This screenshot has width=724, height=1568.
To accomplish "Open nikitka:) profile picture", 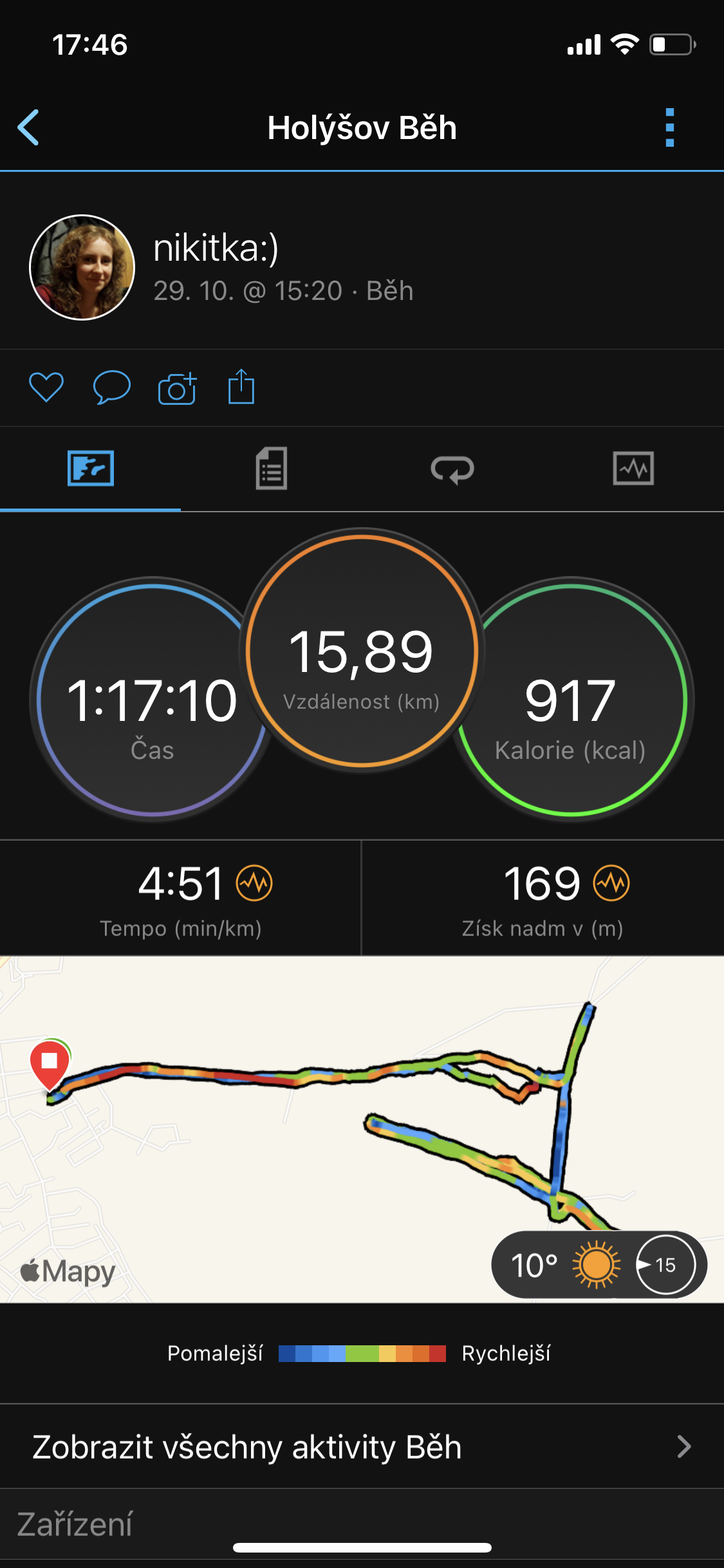I will pyautogui.click(x=82, y=267).
